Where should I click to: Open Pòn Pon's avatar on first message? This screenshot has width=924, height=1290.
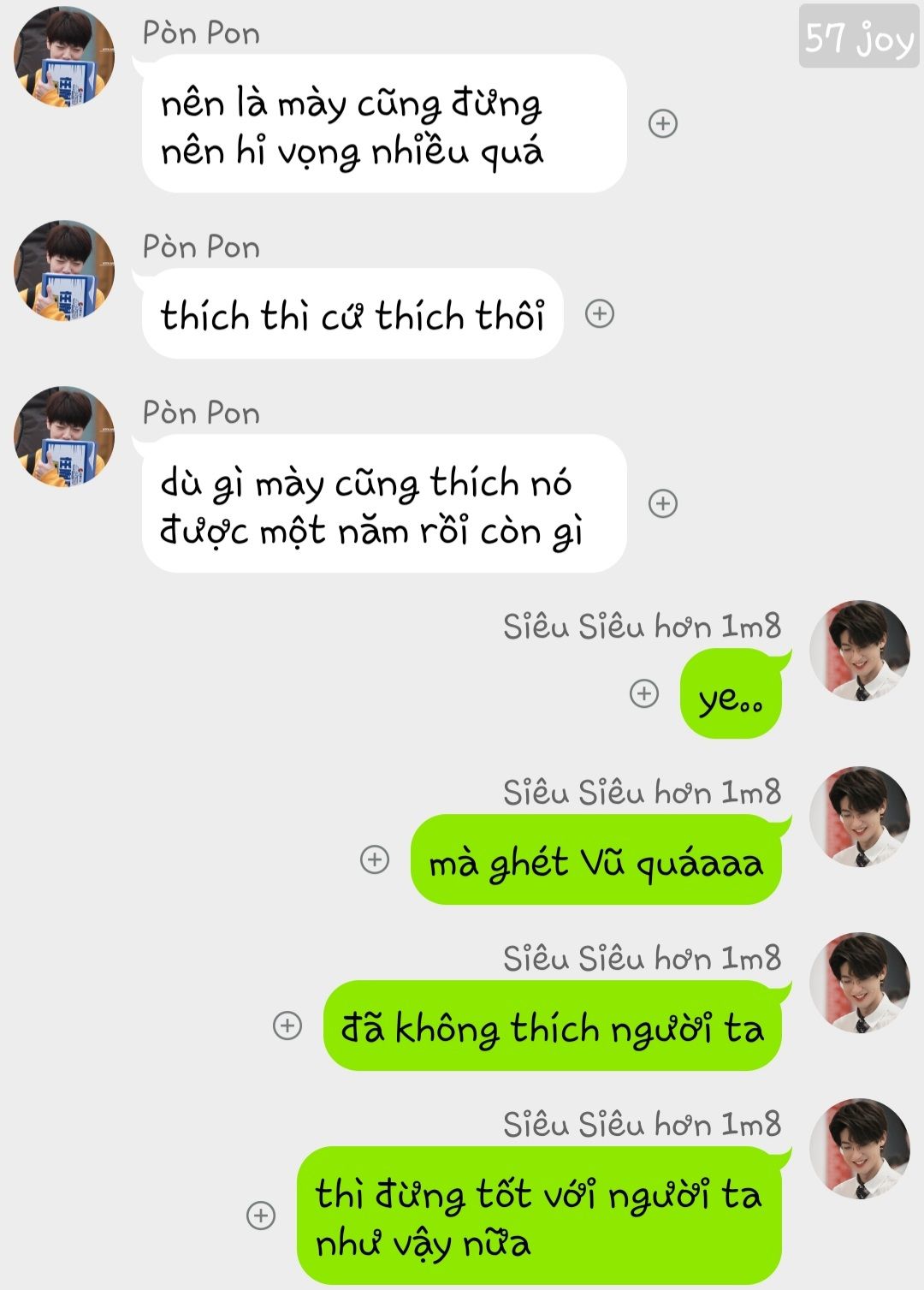click(64, 56)
